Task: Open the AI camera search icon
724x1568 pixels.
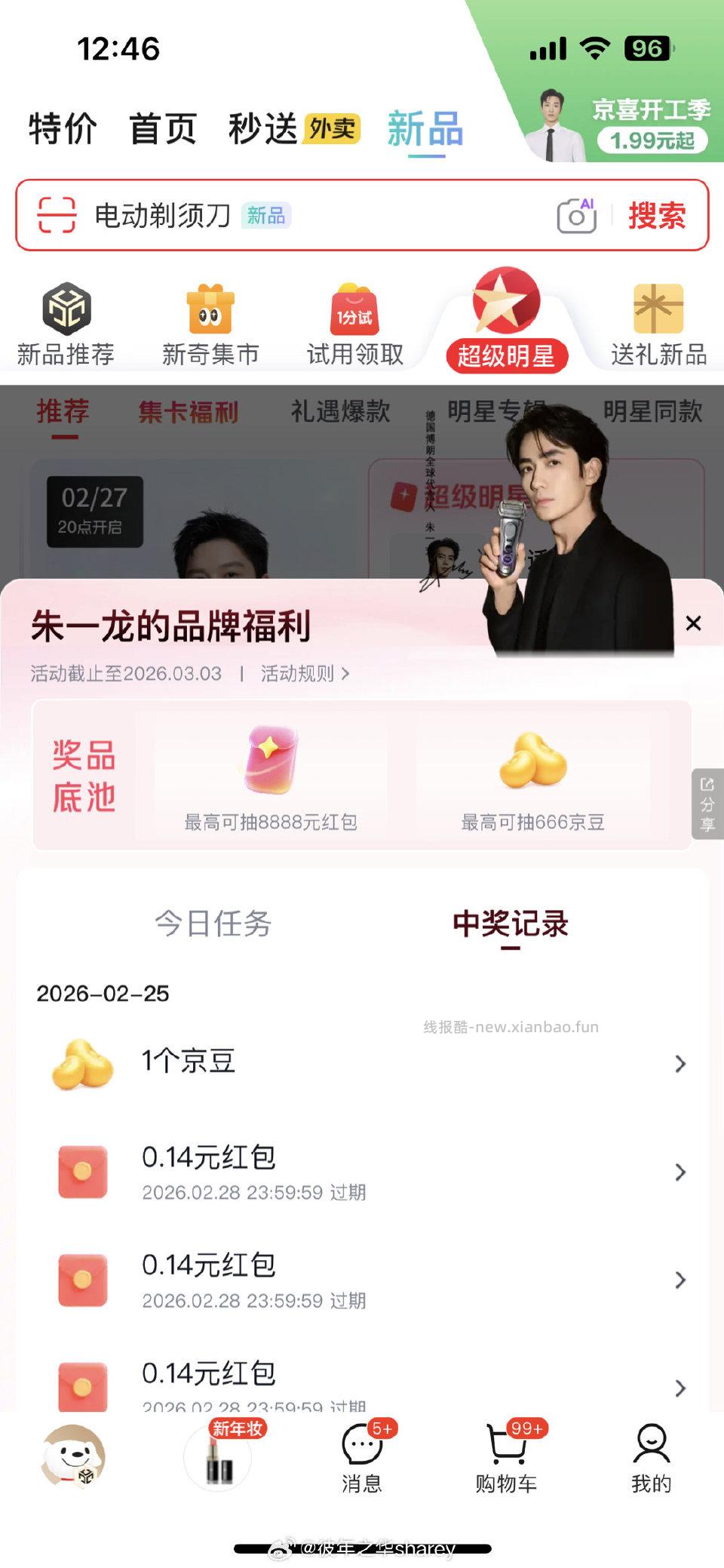Action: coord(577,216)
